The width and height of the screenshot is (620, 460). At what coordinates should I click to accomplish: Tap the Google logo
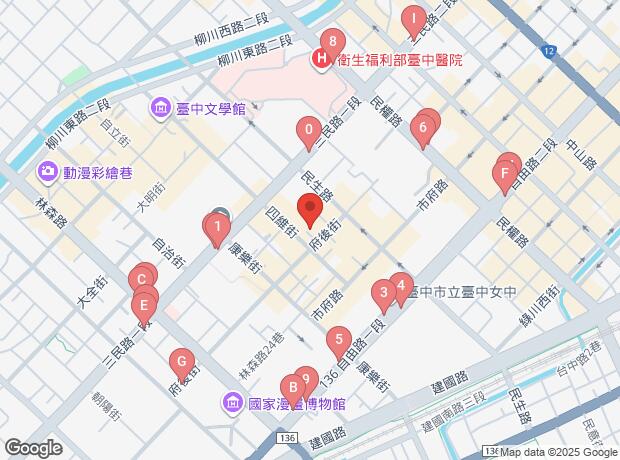pos(33,446)
